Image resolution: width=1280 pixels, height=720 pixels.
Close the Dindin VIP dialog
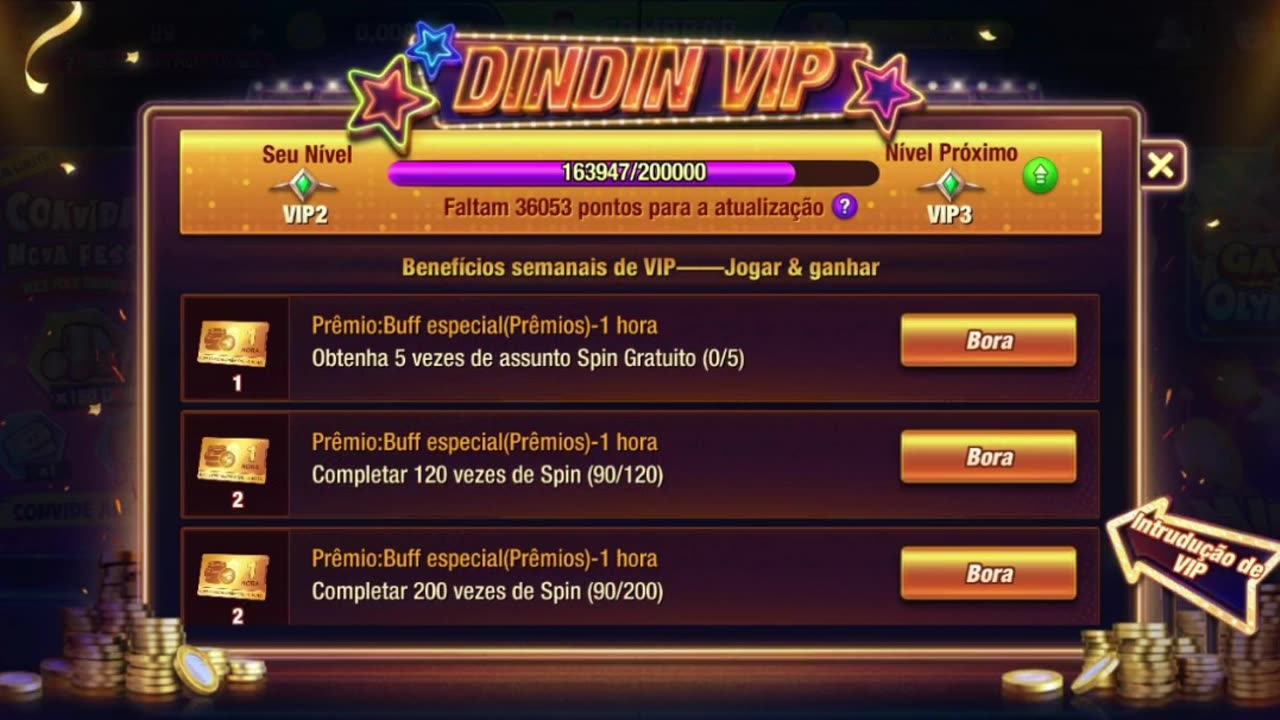[1161, 166]
